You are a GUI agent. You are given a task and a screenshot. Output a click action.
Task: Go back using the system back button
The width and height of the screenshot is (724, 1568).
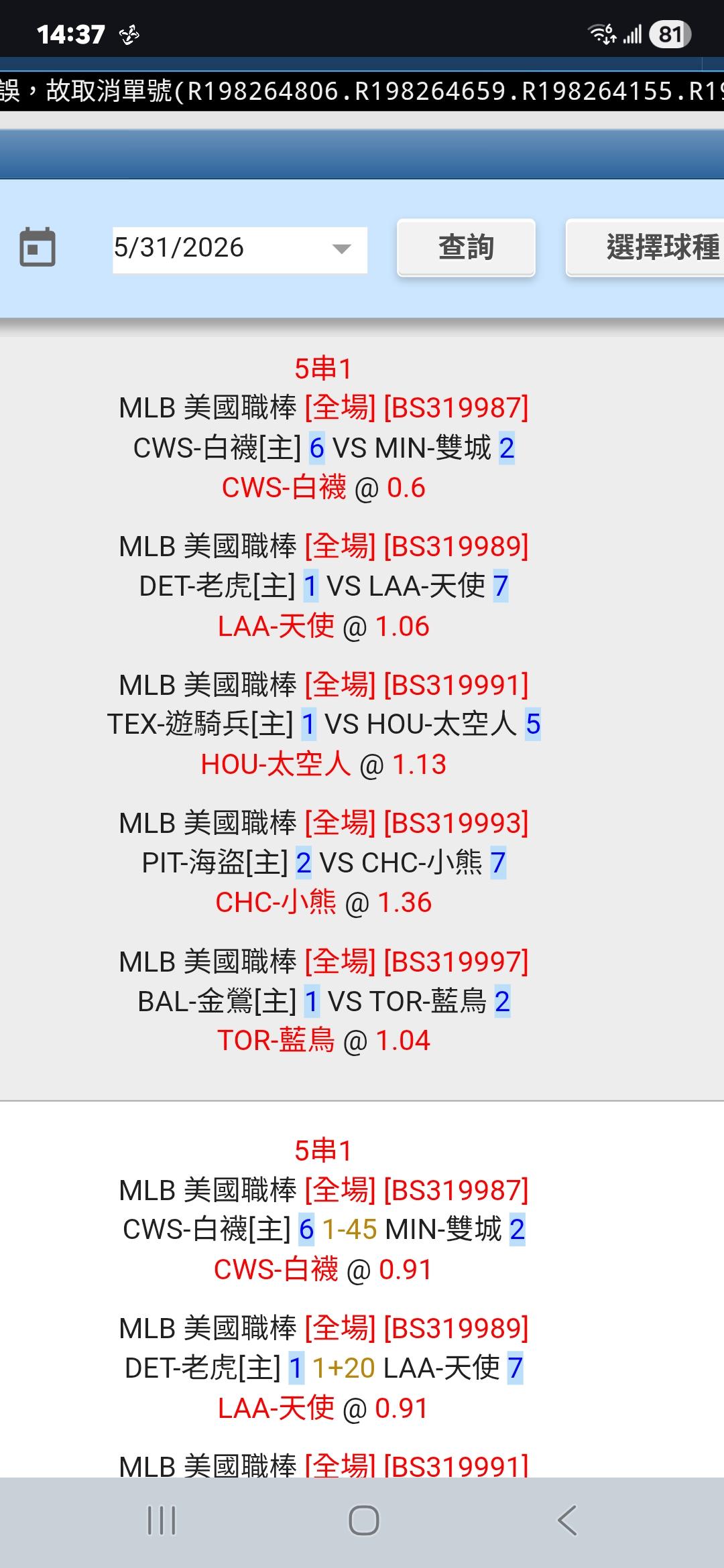pos(567,1520)
